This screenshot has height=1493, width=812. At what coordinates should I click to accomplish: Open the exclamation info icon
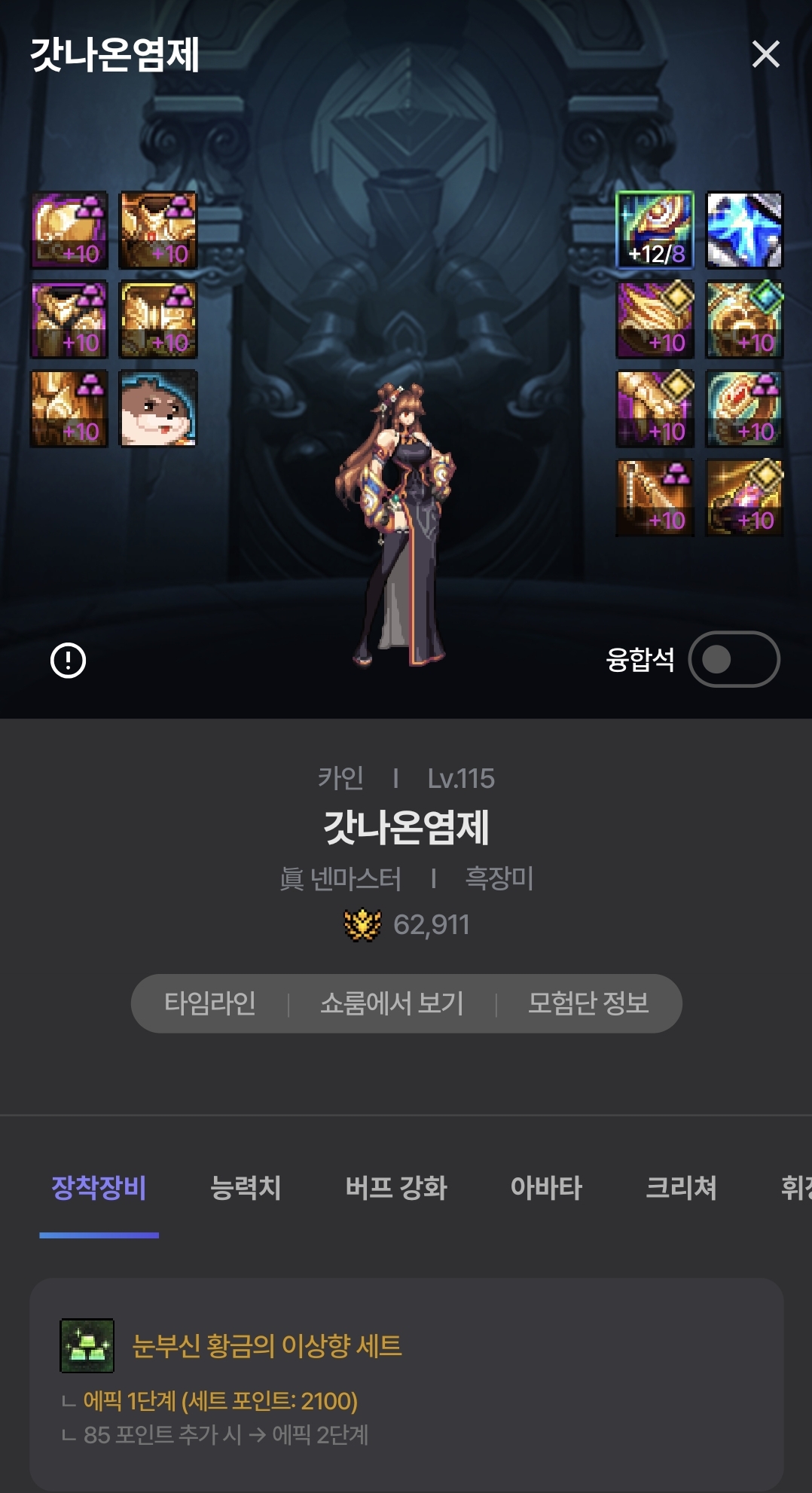68,661
